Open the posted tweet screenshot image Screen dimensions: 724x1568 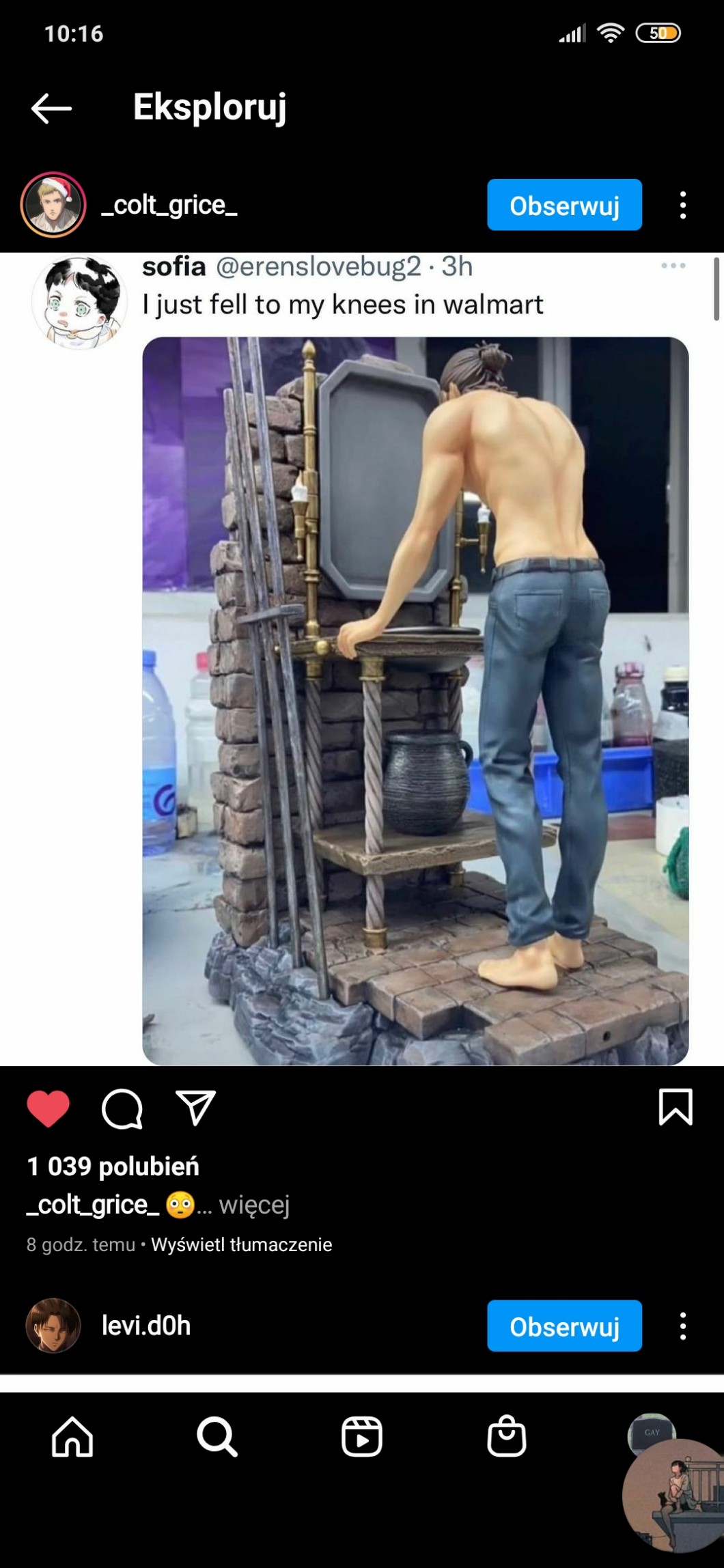(x=415, y=700)
